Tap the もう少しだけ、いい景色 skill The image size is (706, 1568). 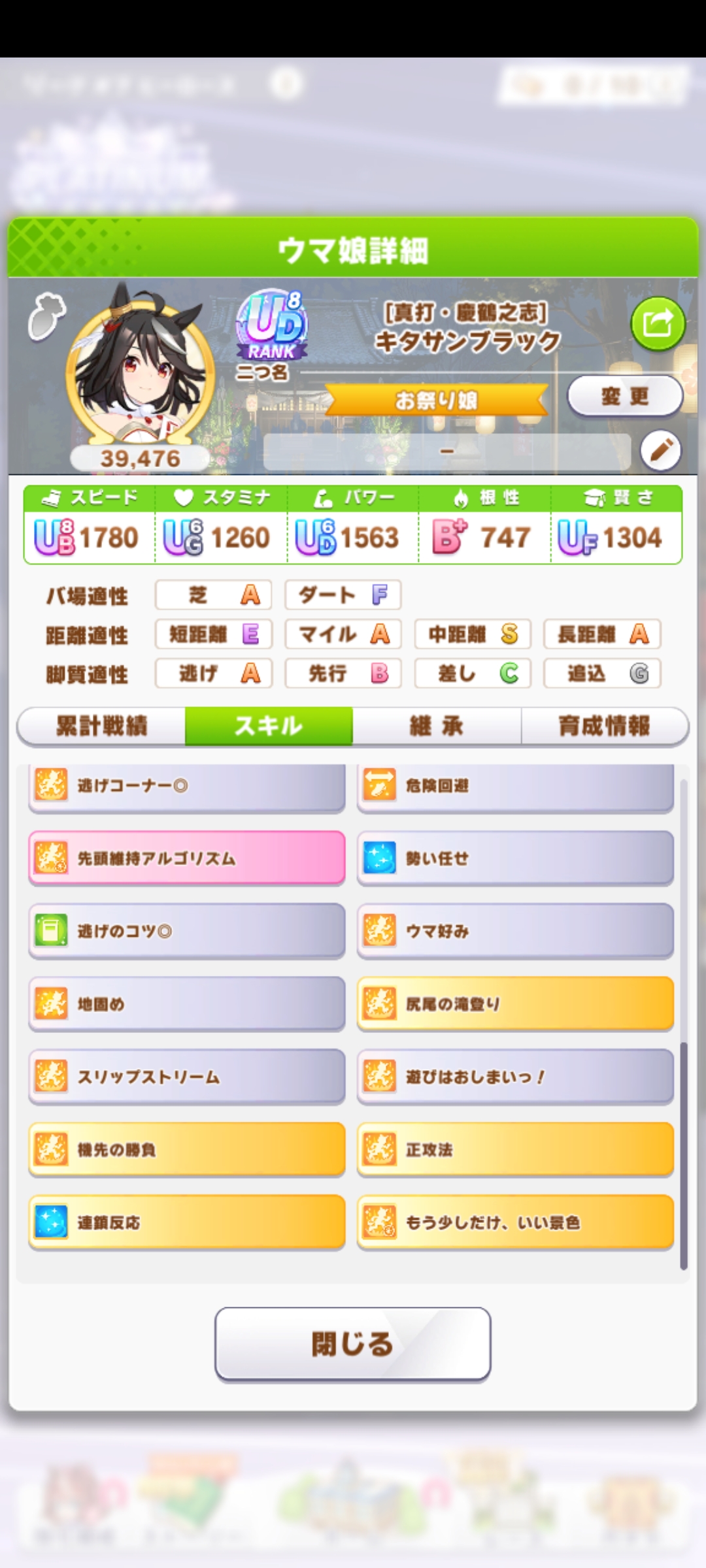515,1222
